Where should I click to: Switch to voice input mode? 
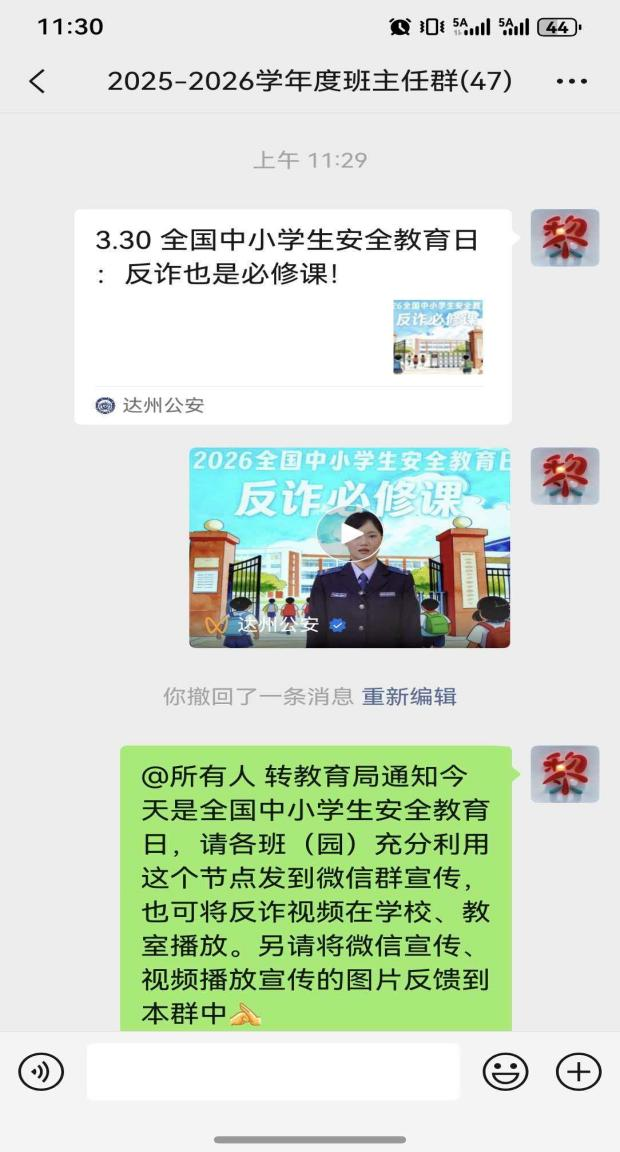[x=41, y=1072]
